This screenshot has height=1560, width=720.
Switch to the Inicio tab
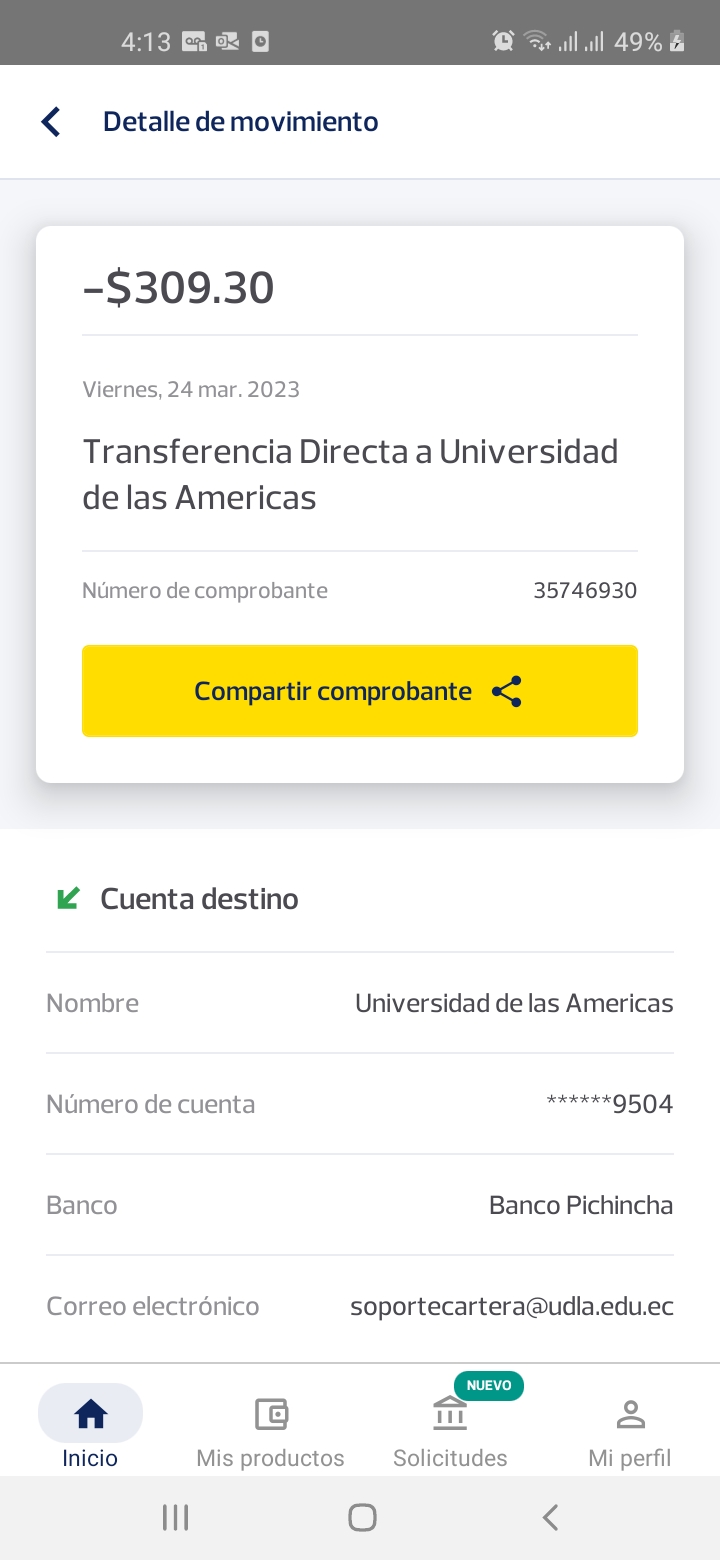click(x=90, y=1430)
